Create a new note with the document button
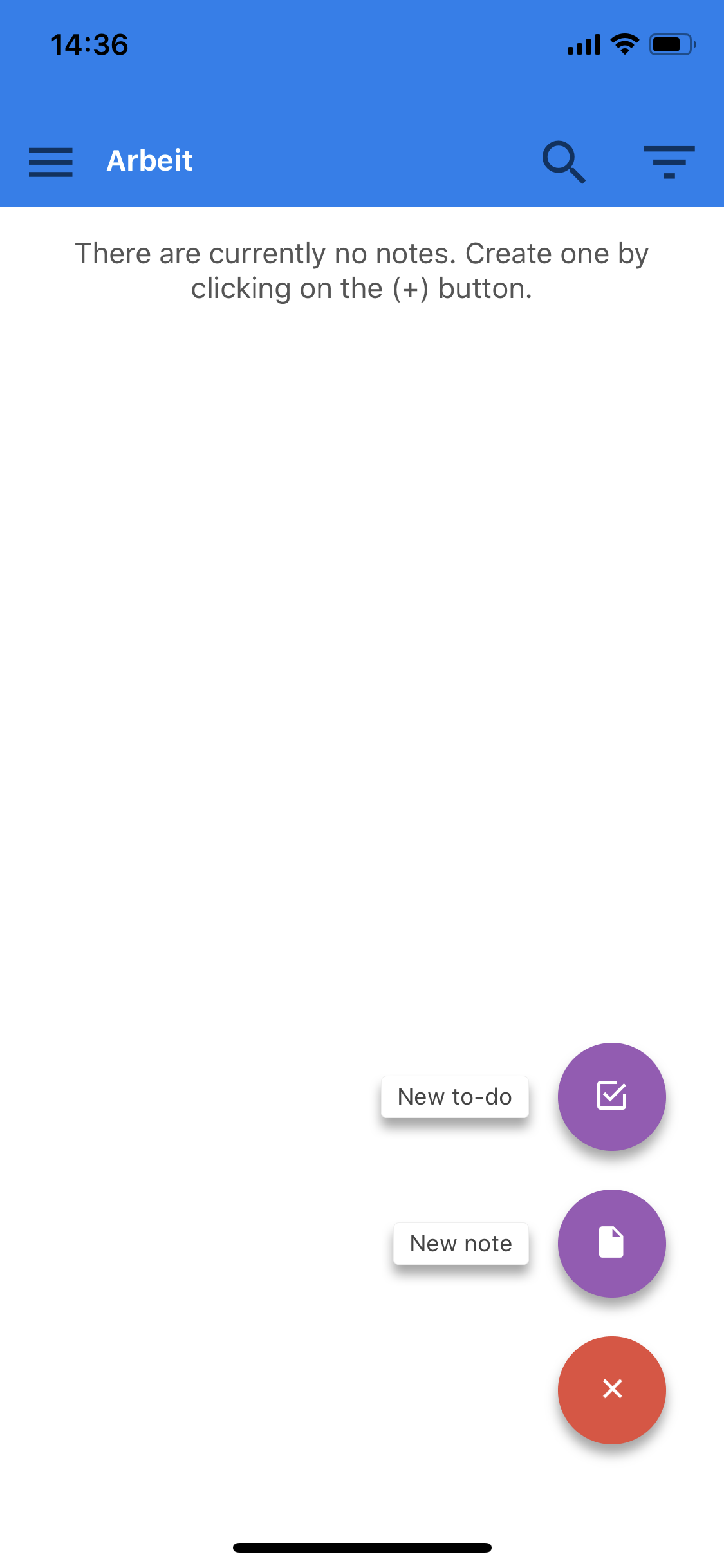This screenshot has height=1568, width=724. [x=611, y=1243]
